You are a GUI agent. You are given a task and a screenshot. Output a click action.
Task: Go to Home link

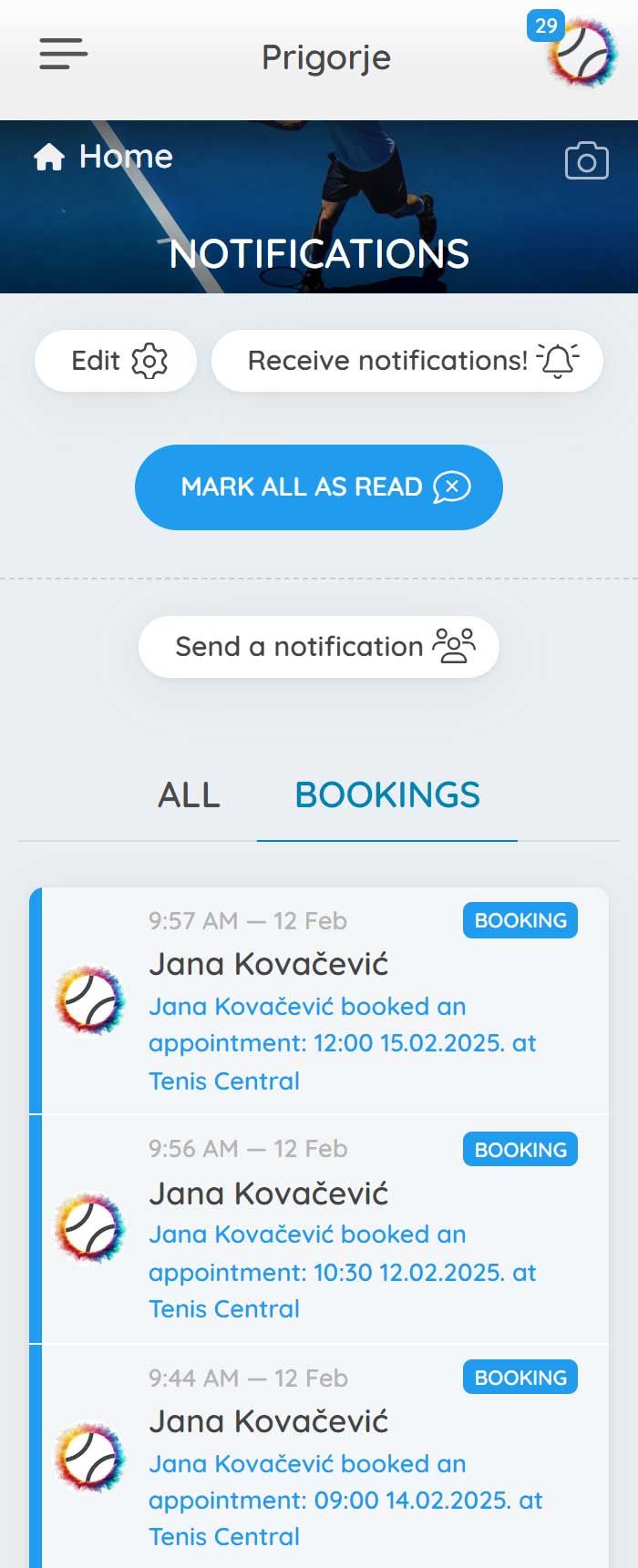(x=104, y=157)
